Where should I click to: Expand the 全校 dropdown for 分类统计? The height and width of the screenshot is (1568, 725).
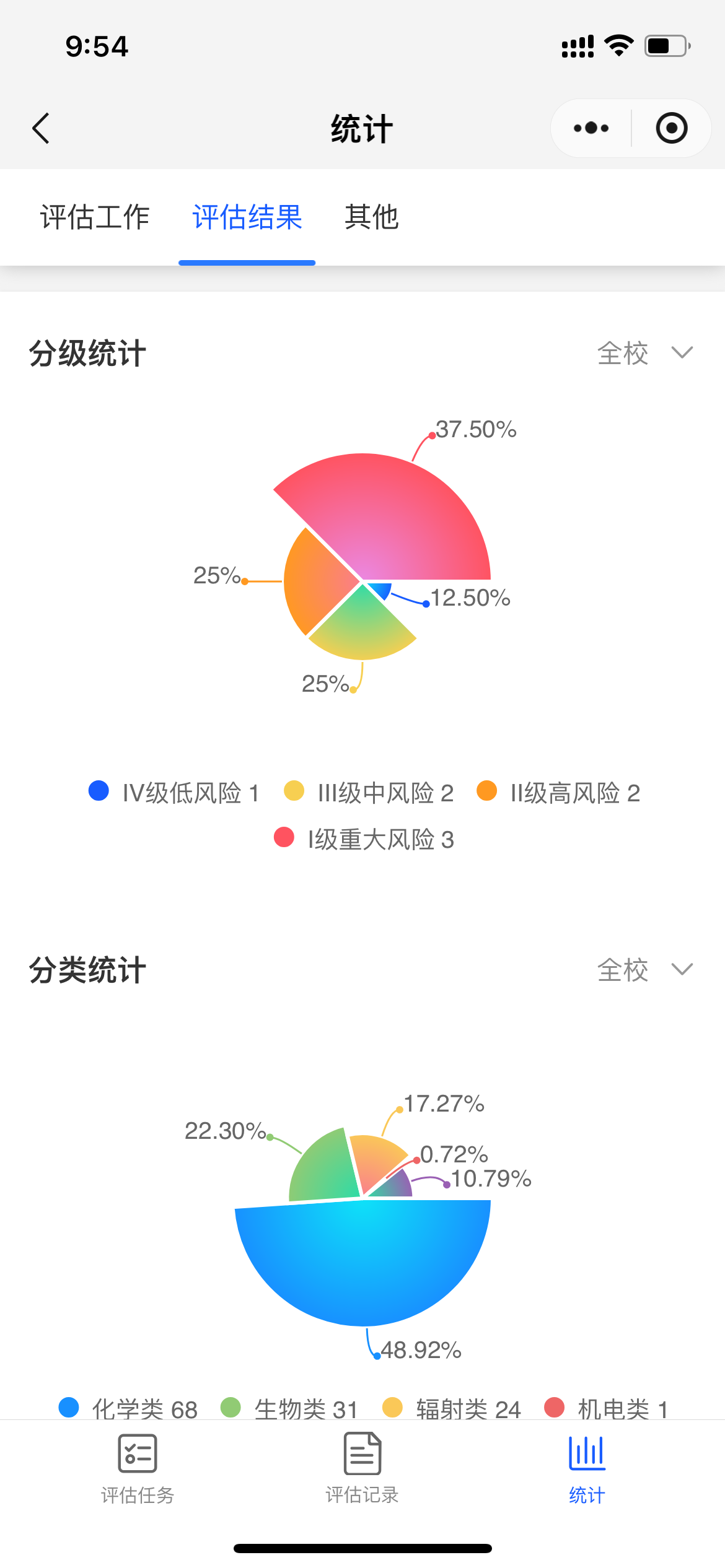[x=645, y=969]
